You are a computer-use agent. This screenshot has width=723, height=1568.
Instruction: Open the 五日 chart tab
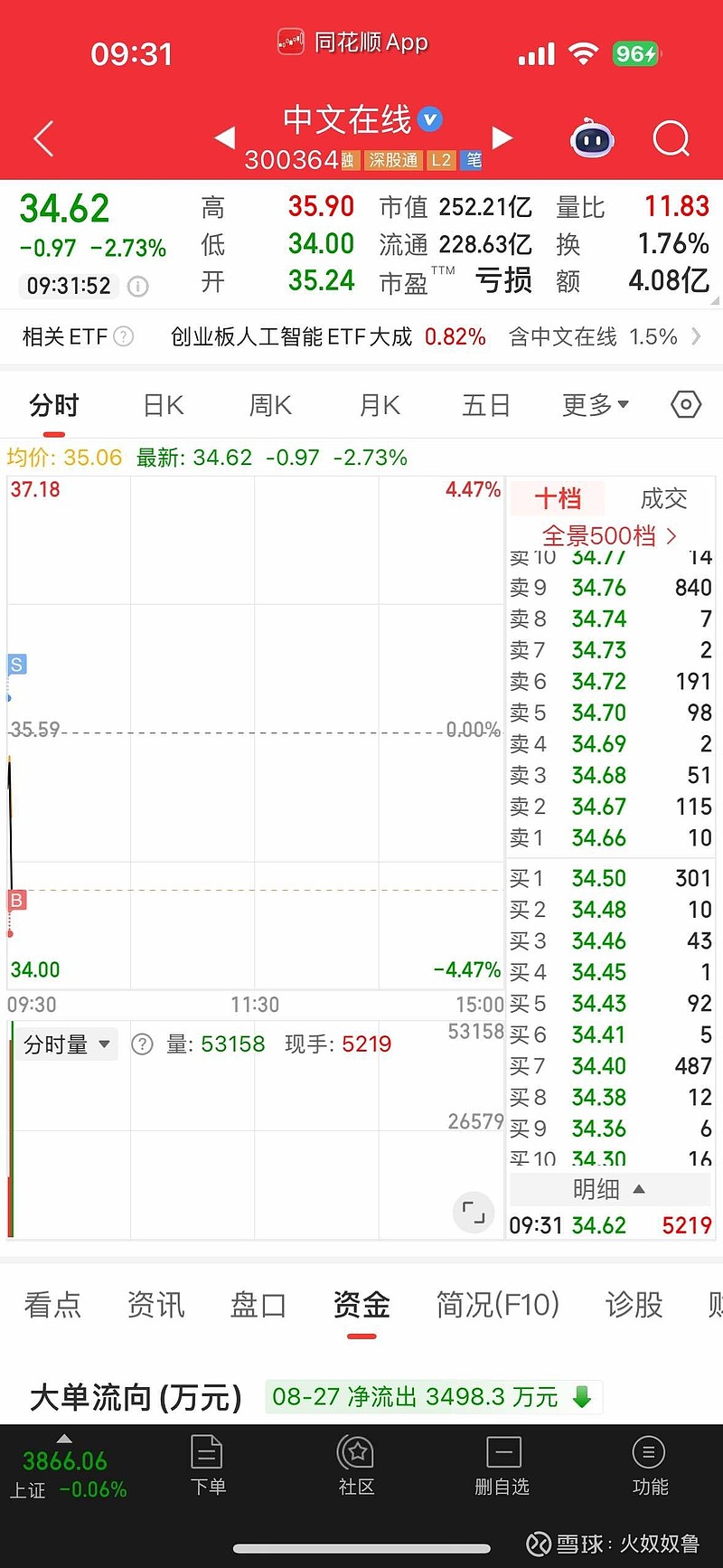point(486,405)
